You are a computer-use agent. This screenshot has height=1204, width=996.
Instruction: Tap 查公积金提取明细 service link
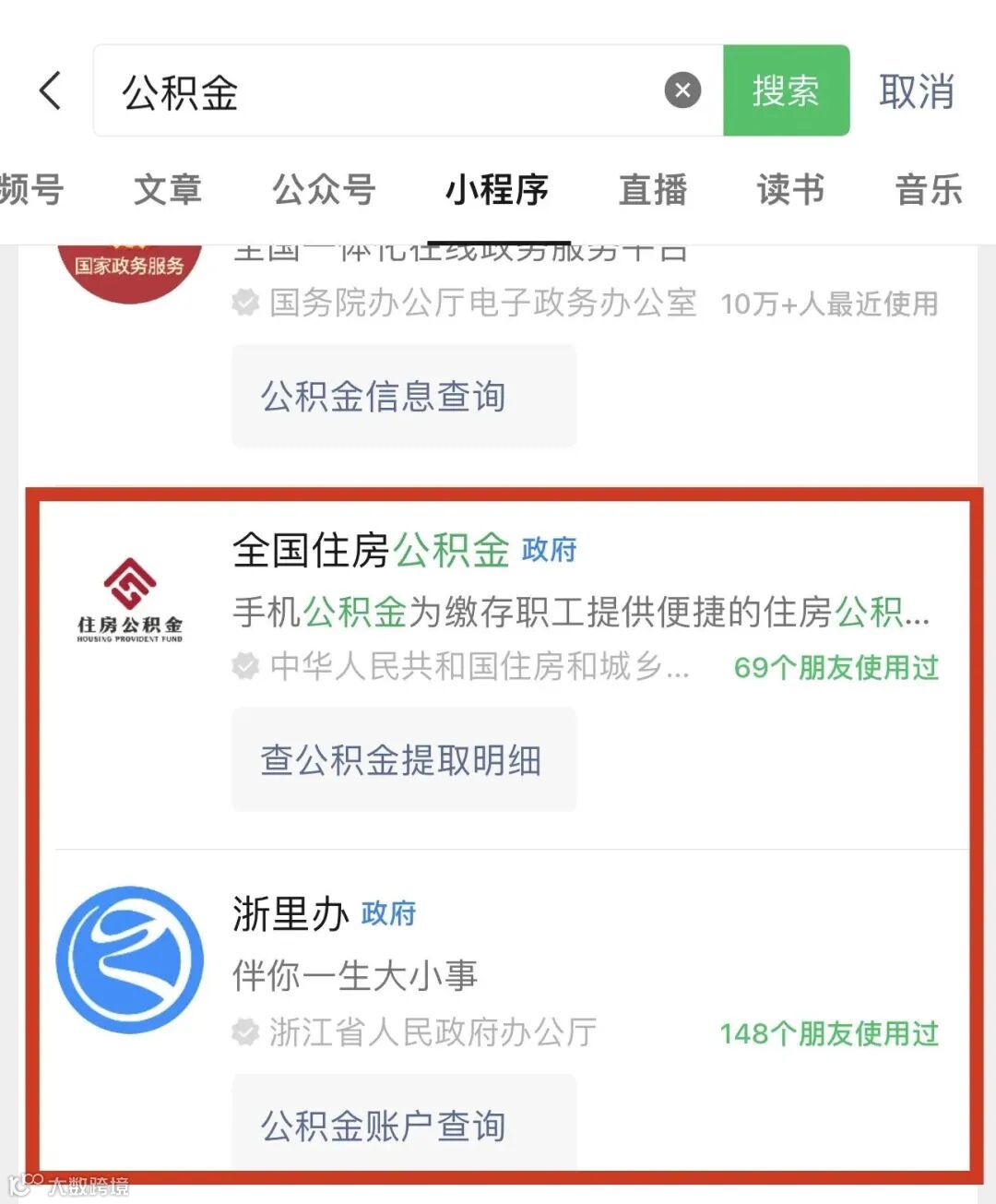coord(403,760)
